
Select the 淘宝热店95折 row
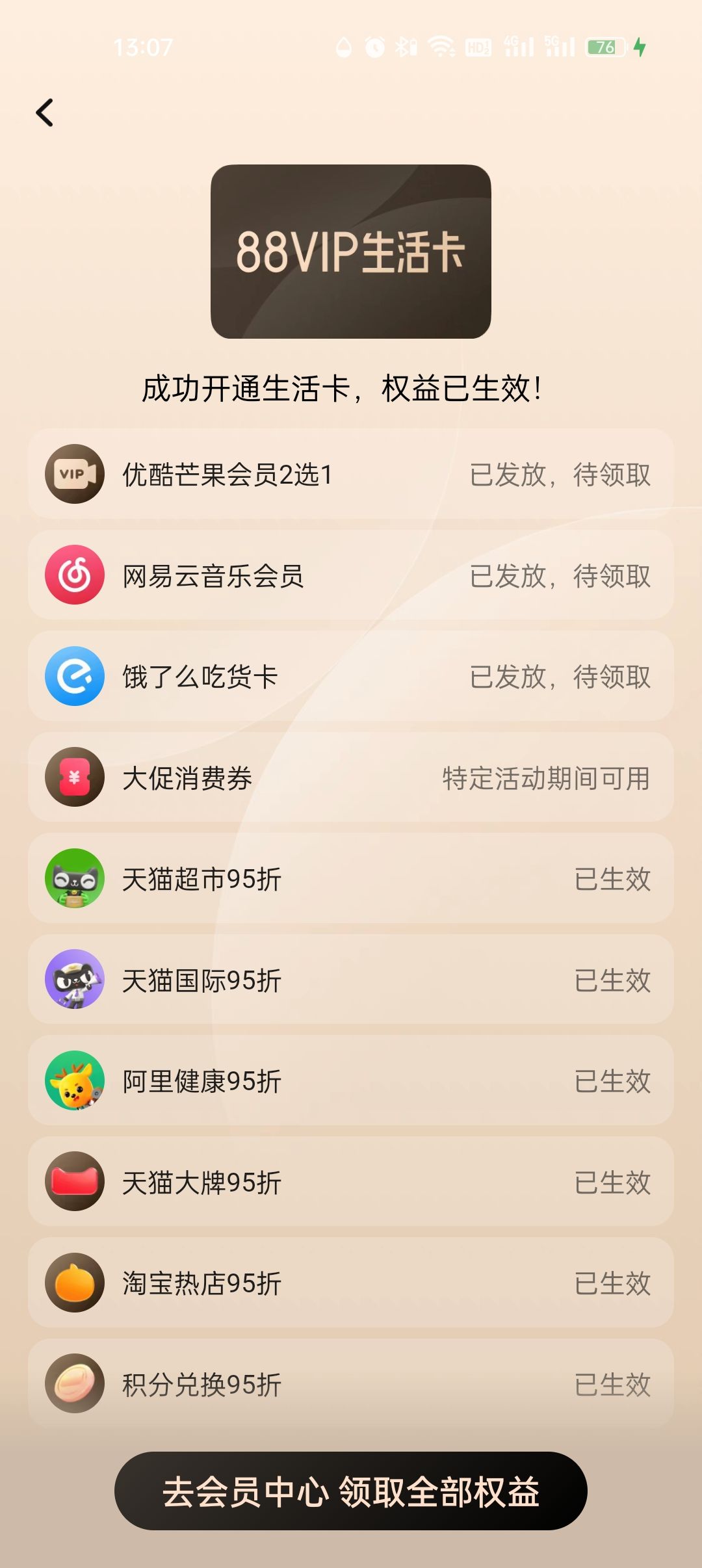pyautogui.click(x=351, y=1283)
